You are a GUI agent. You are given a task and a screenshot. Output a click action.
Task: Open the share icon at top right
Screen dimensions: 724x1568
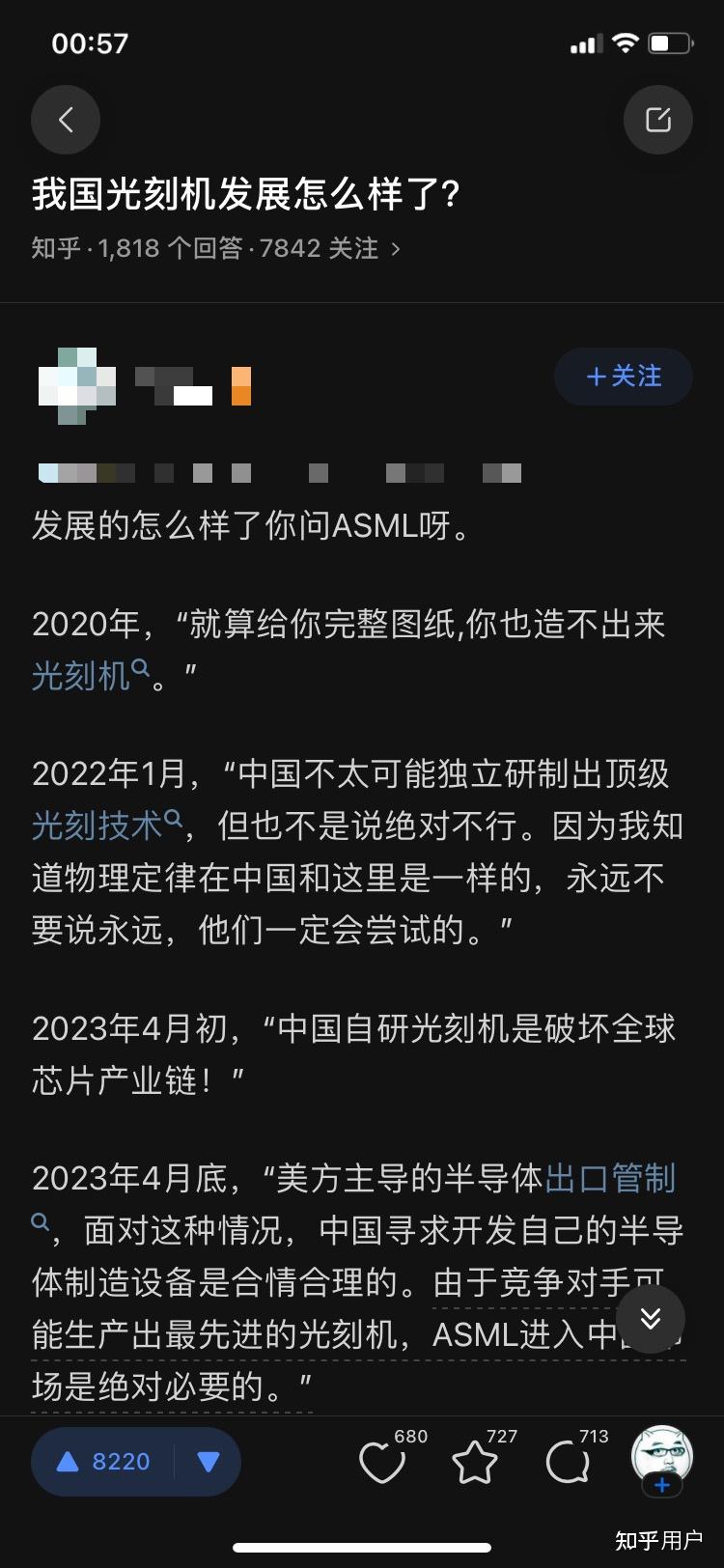pyautogui.click(x=658, y=120)
